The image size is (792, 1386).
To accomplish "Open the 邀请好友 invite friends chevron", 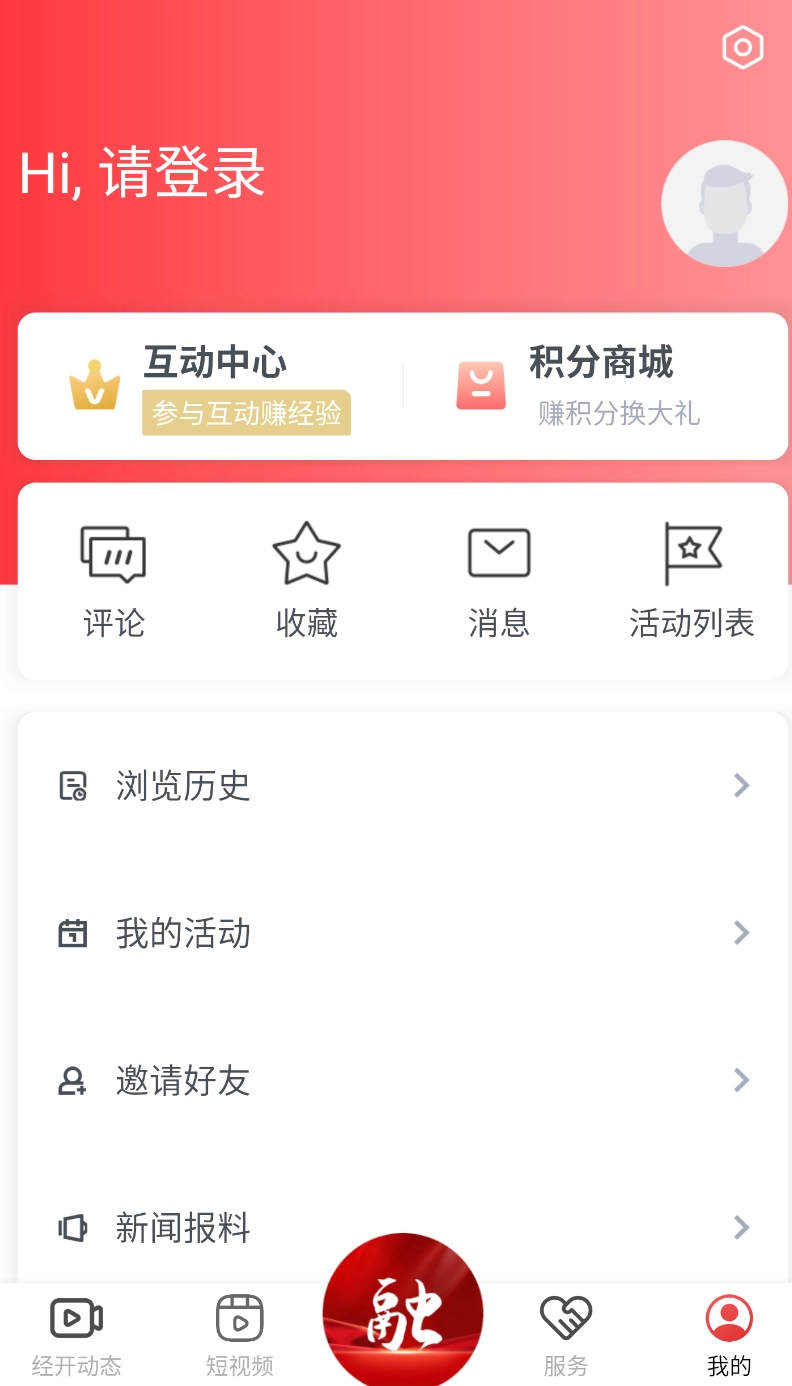I will 741,1080.
